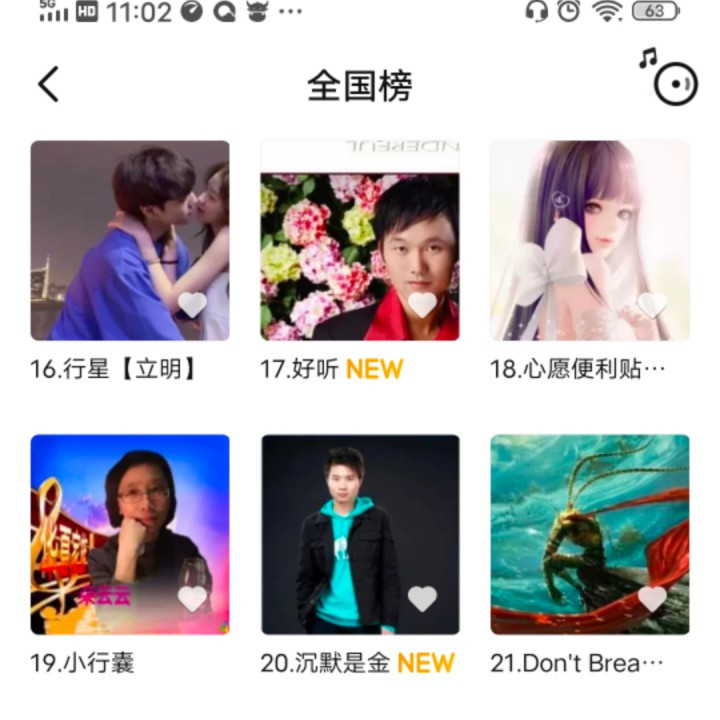Open song 19.小行囊
Screen dimensions: 720x720
(130, 534)
